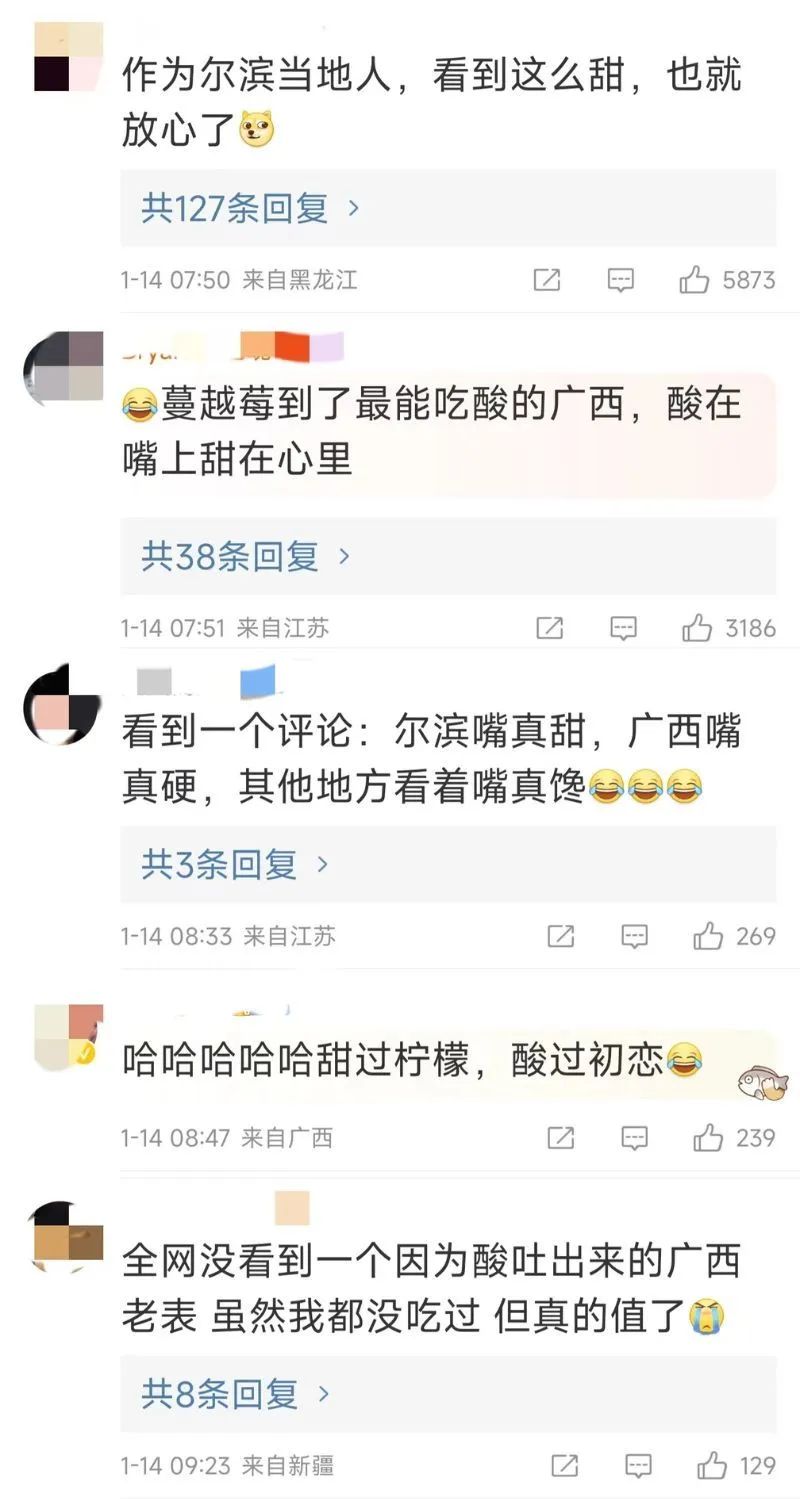This screenshot has width=800, height=1499.
Task: Share the 1-14 08:47 comment
Action: pyautogui.click(x=561, y=1137)
